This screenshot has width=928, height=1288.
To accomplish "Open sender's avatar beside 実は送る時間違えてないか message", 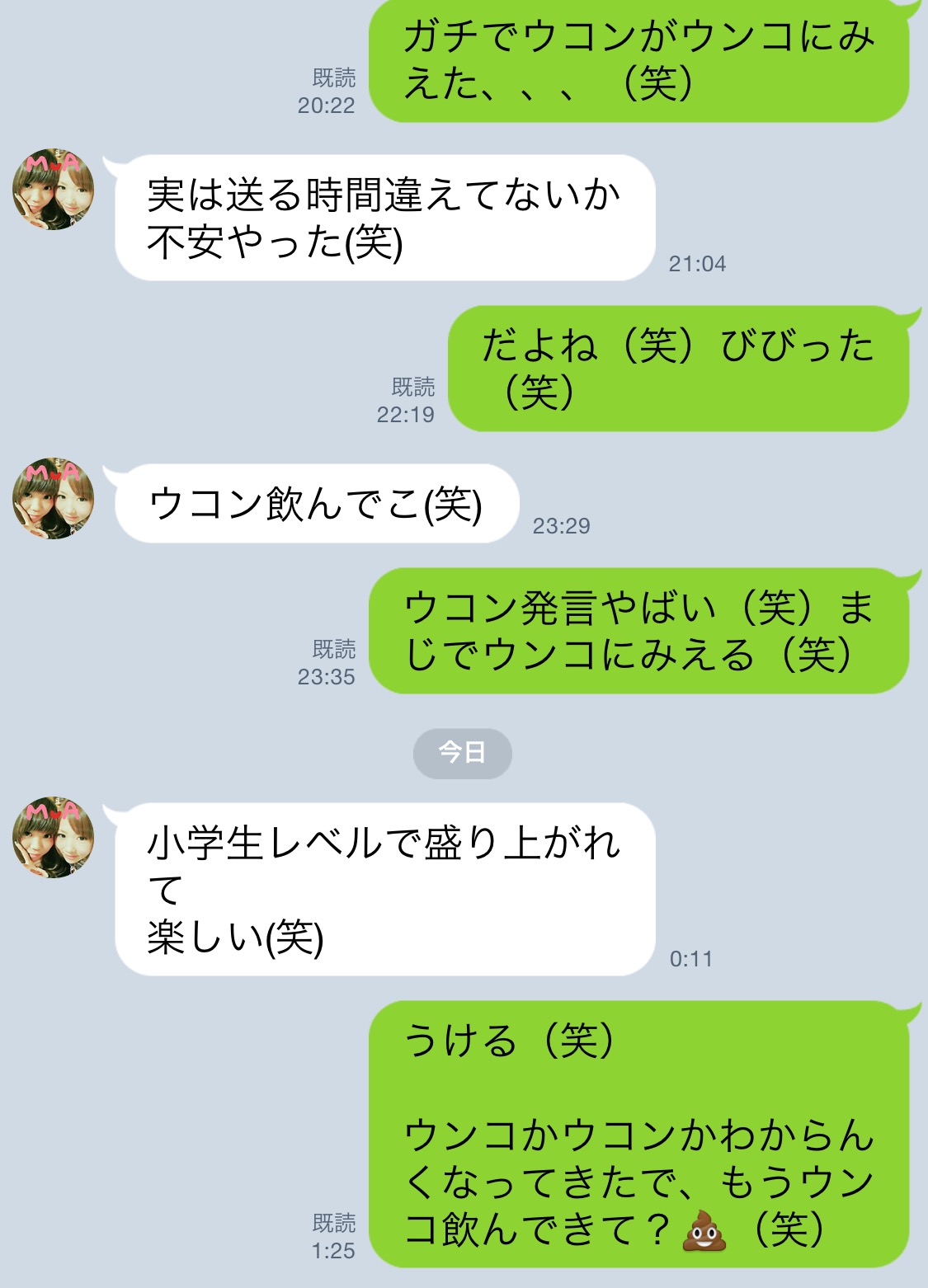I will point(54,190).
